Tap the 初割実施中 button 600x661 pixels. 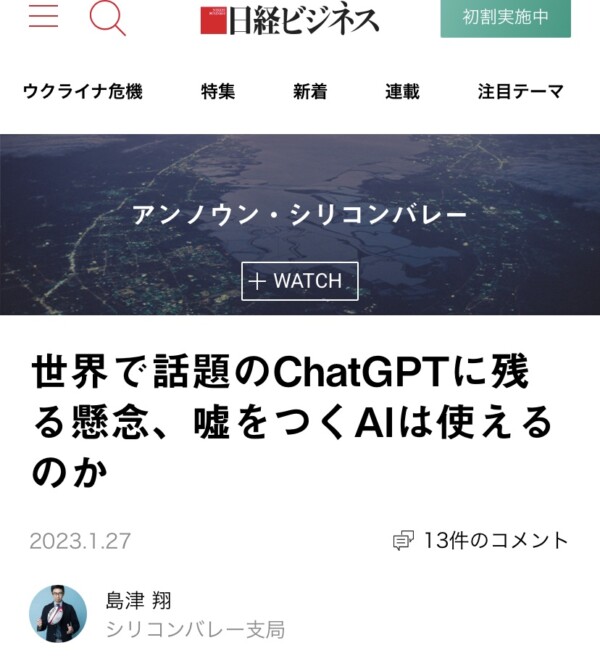coord(505,17)
